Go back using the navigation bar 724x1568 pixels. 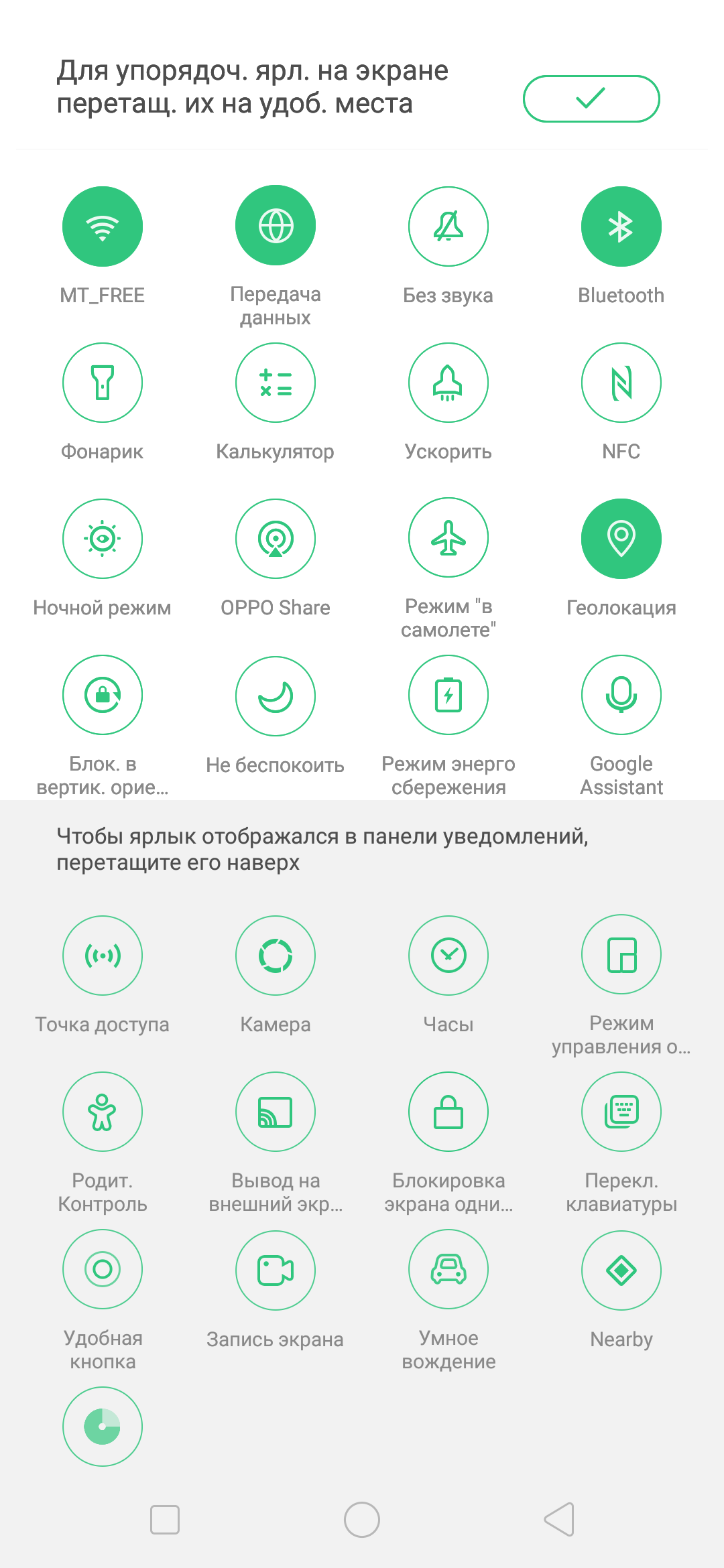pos(560,1519)
